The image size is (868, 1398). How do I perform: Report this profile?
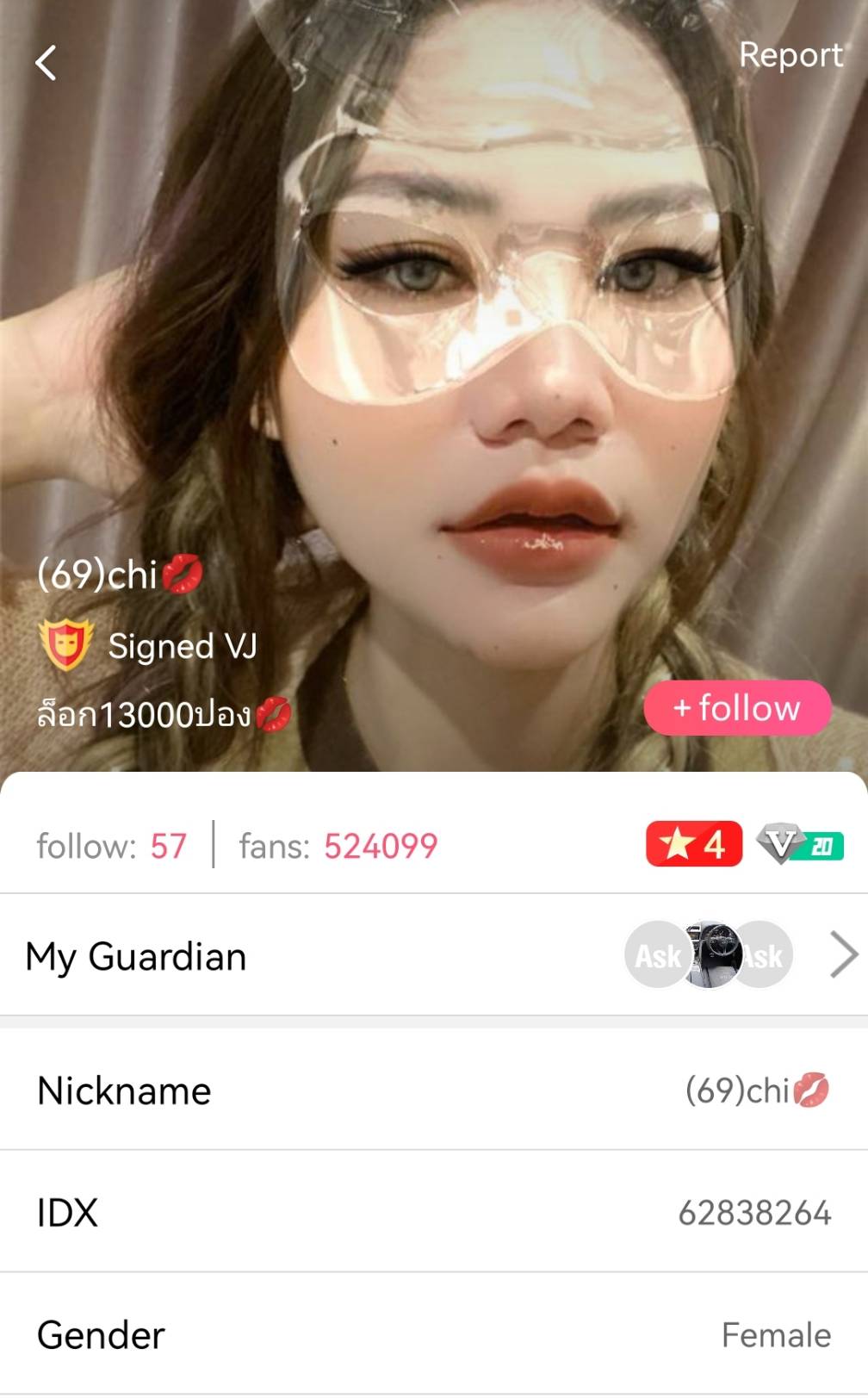coord(790,55)
